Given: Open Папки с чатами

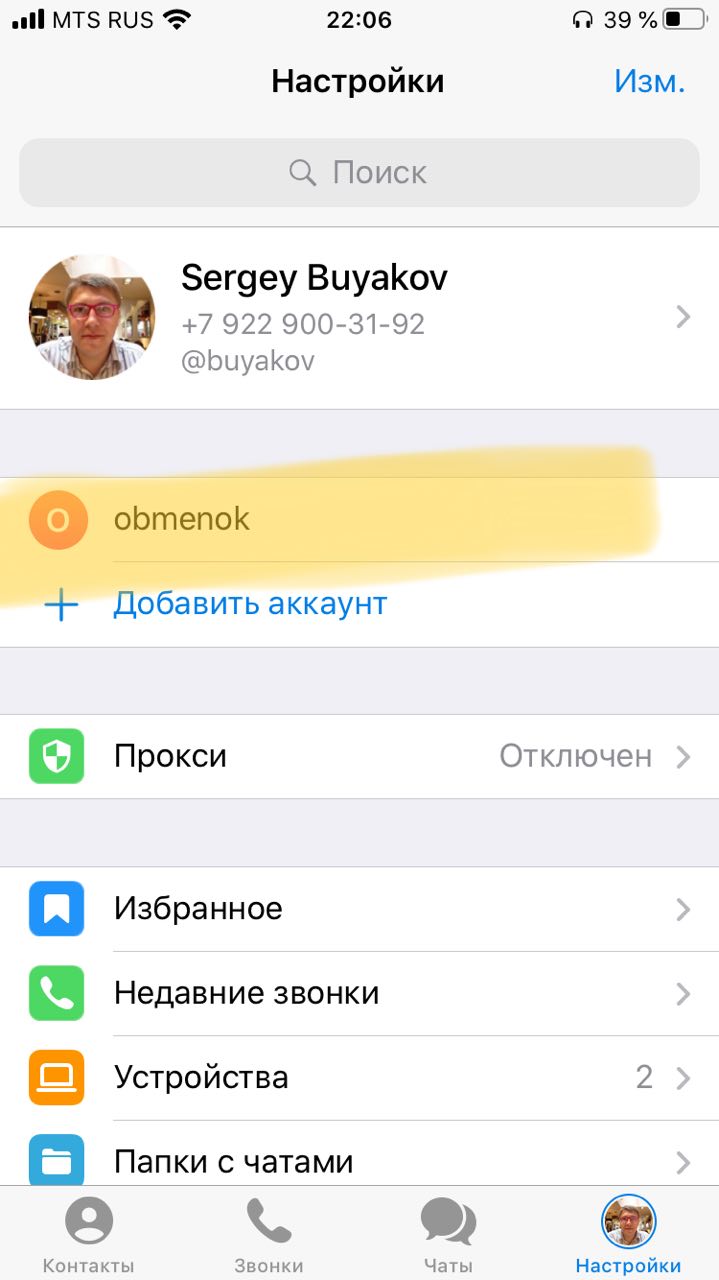Looking at the screenshot, I should (x=359, y=1161).
